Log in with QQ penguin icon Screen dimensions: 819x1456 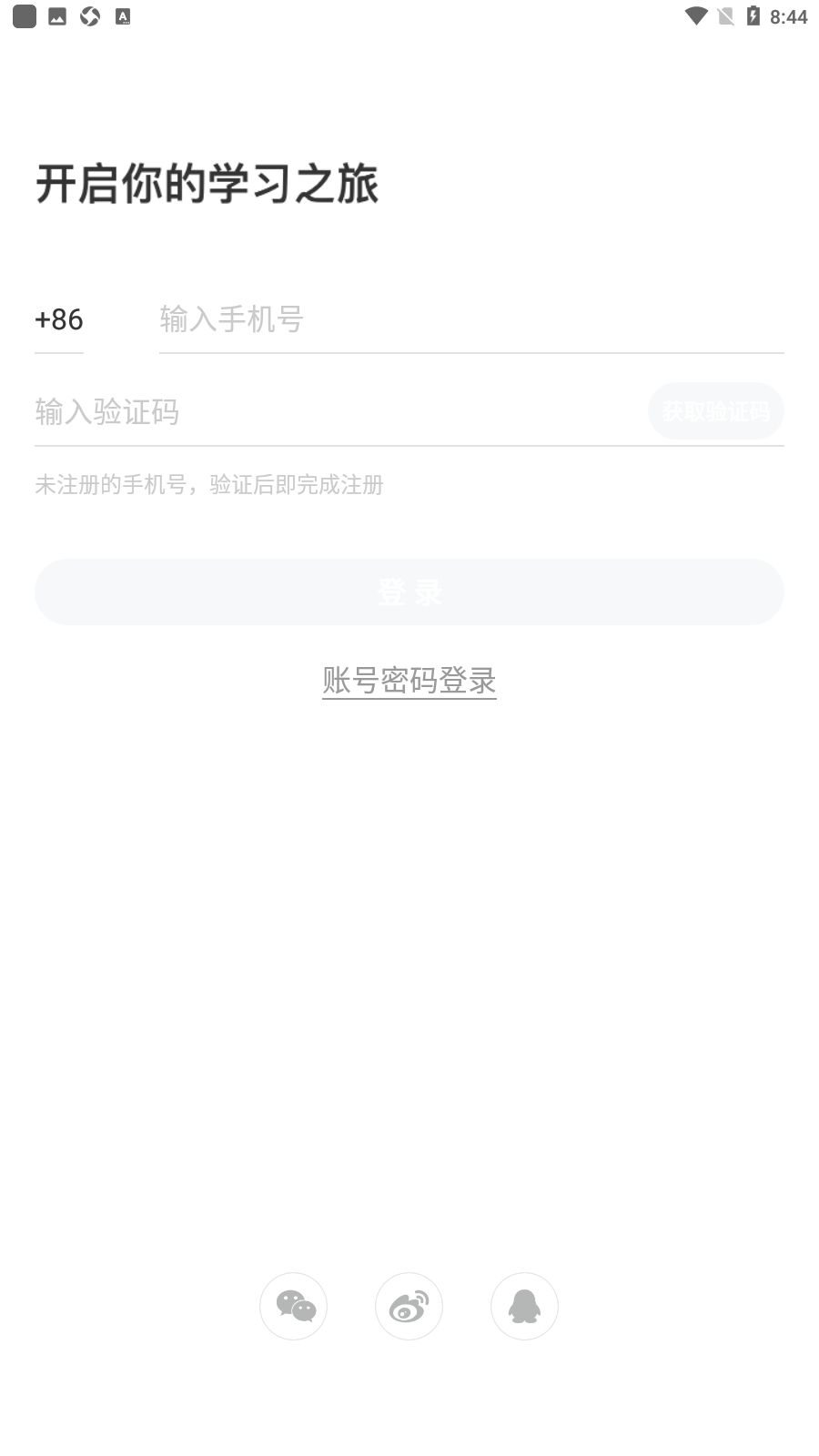tap(524, 1306)
